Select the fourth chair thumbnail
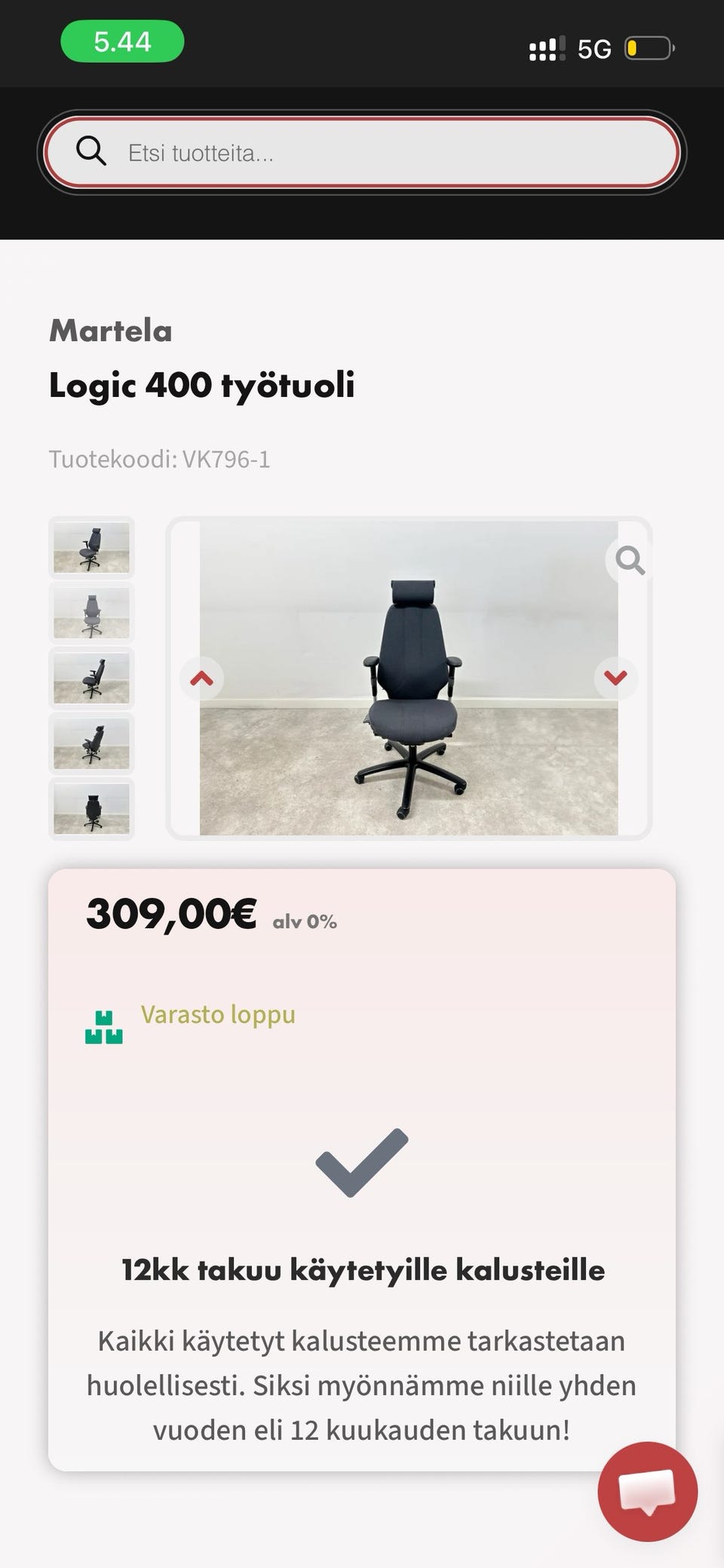This screenshot has height=1568, width=724. point(91,744)
